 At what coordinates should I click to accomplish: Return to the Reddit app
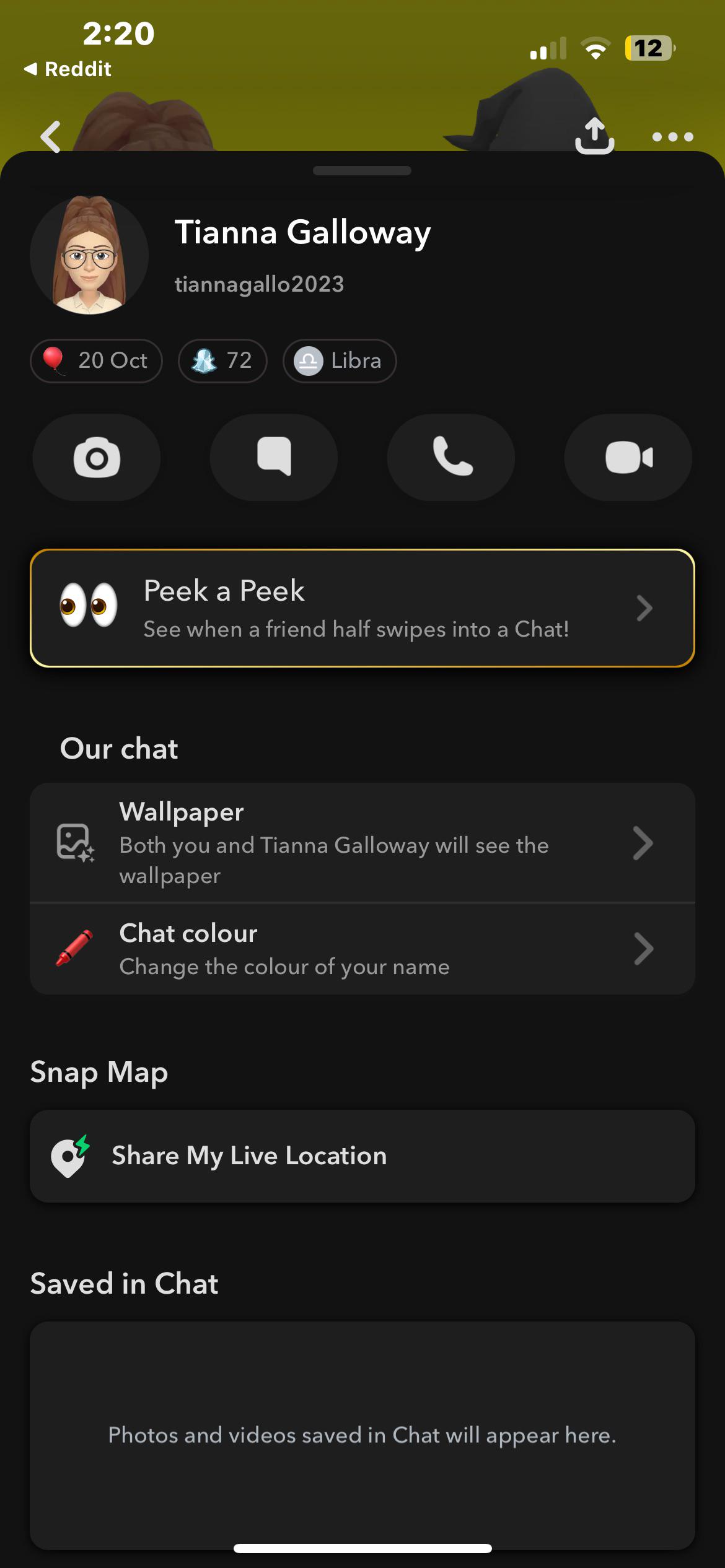[68, 69]
